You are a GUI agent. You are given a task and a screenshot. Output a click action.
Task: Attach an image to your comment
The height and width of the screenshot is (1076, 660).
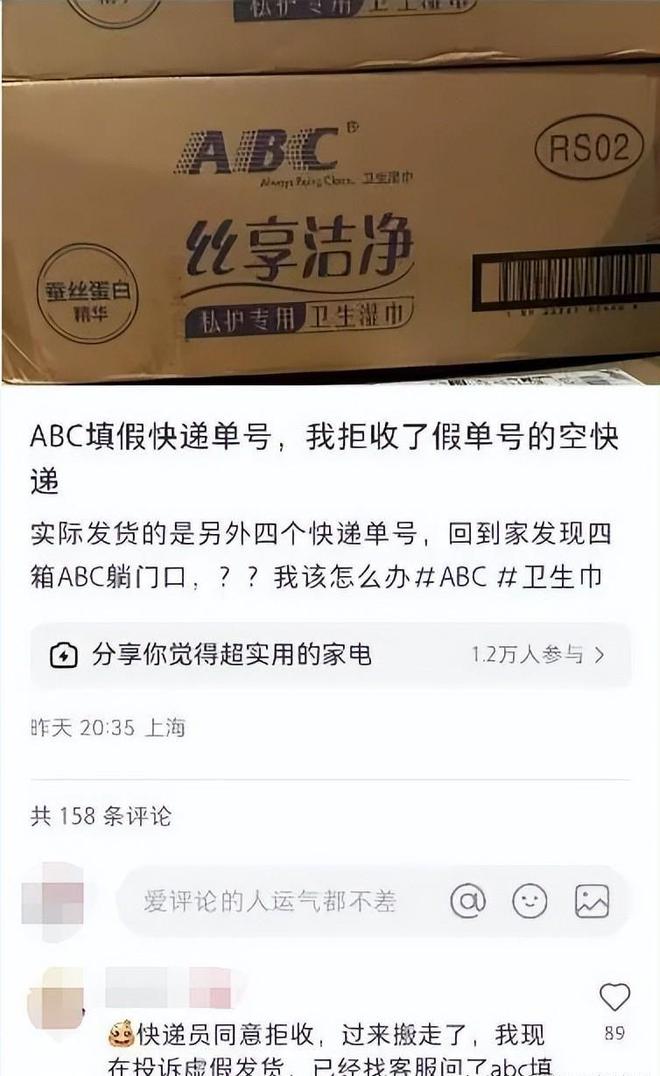tap(592, 901)
